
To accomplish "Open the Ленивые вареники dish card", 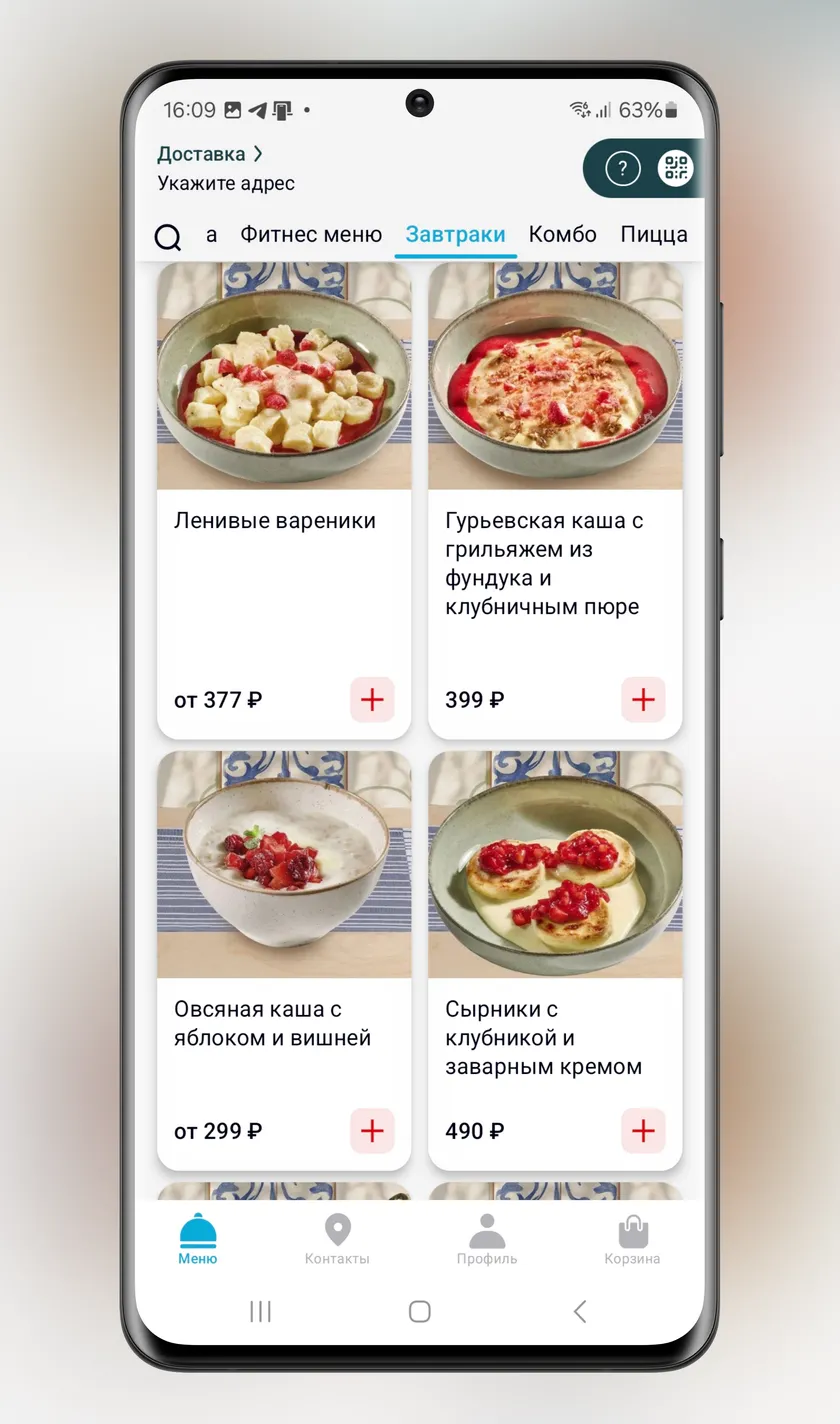I will (284, 500).
